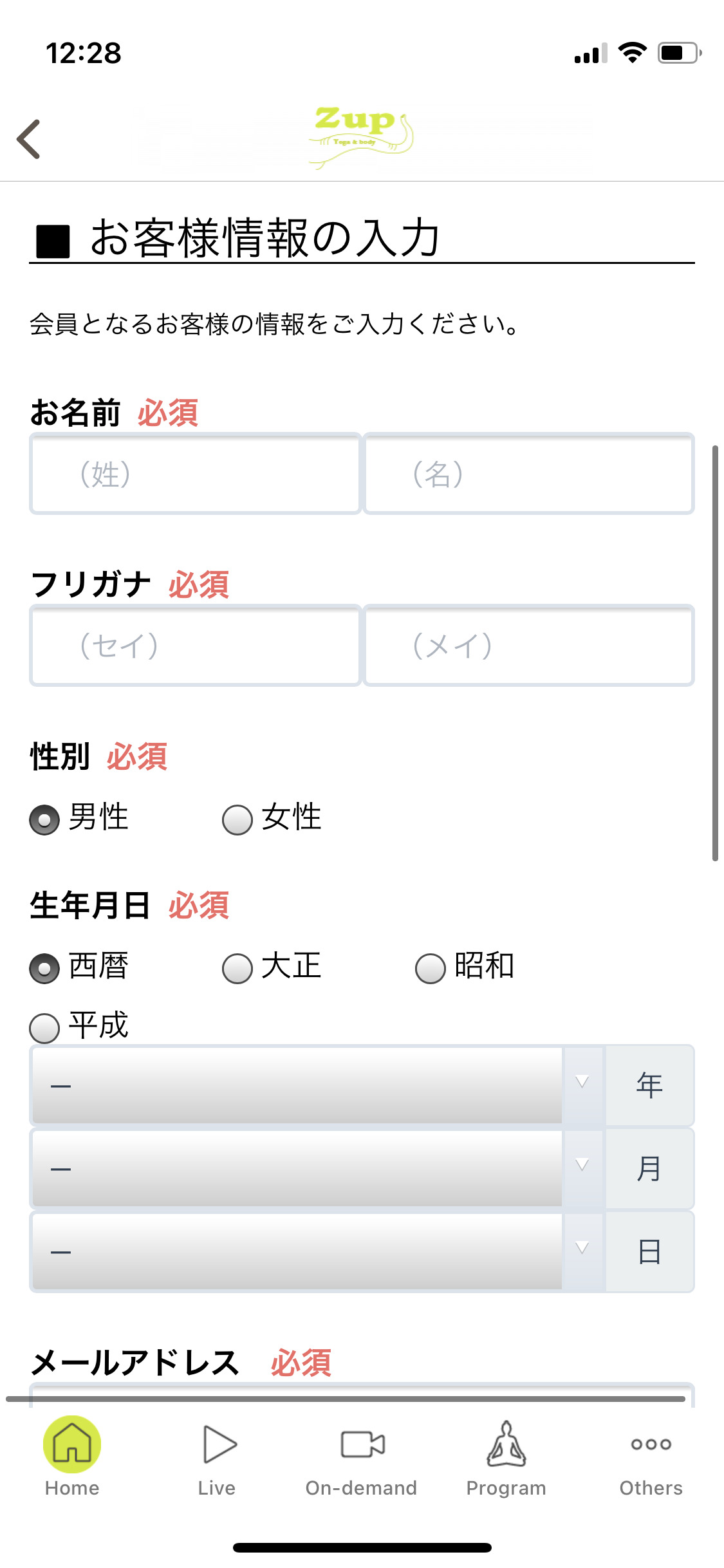Switch to the Live tab

[217, 1457]
